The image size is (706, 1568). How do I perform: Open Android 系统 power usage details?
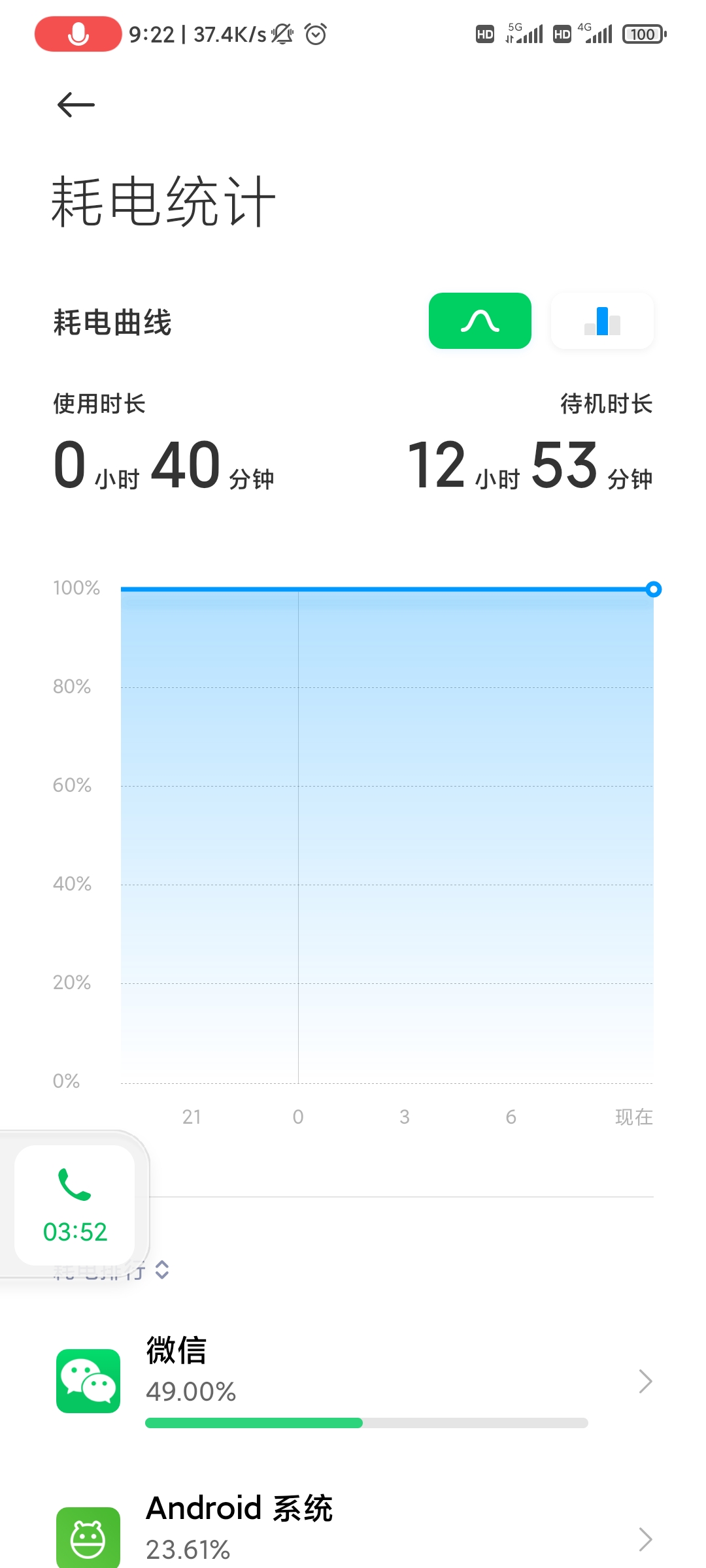[353, 1529]
